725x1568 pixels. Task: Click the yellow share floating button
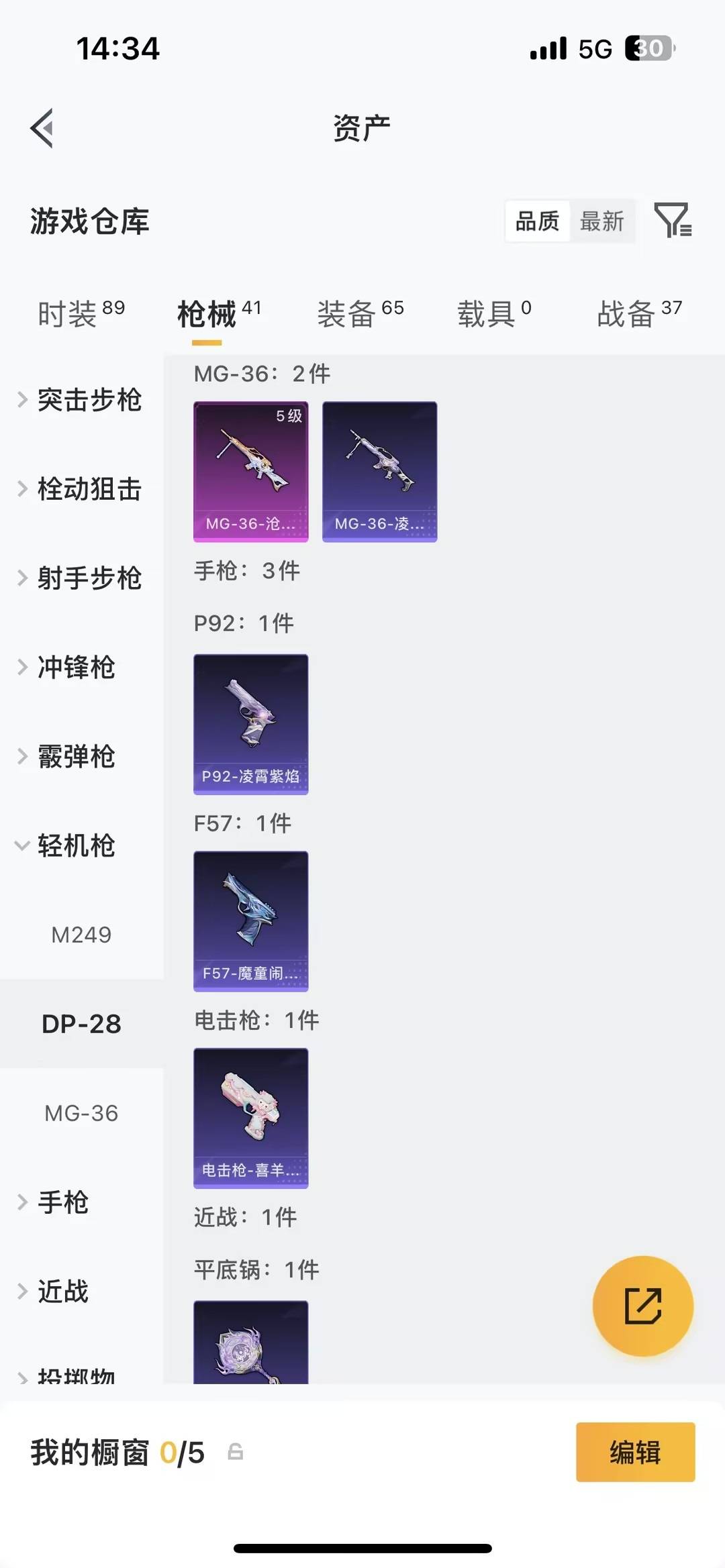click(x=642, y=1306)
